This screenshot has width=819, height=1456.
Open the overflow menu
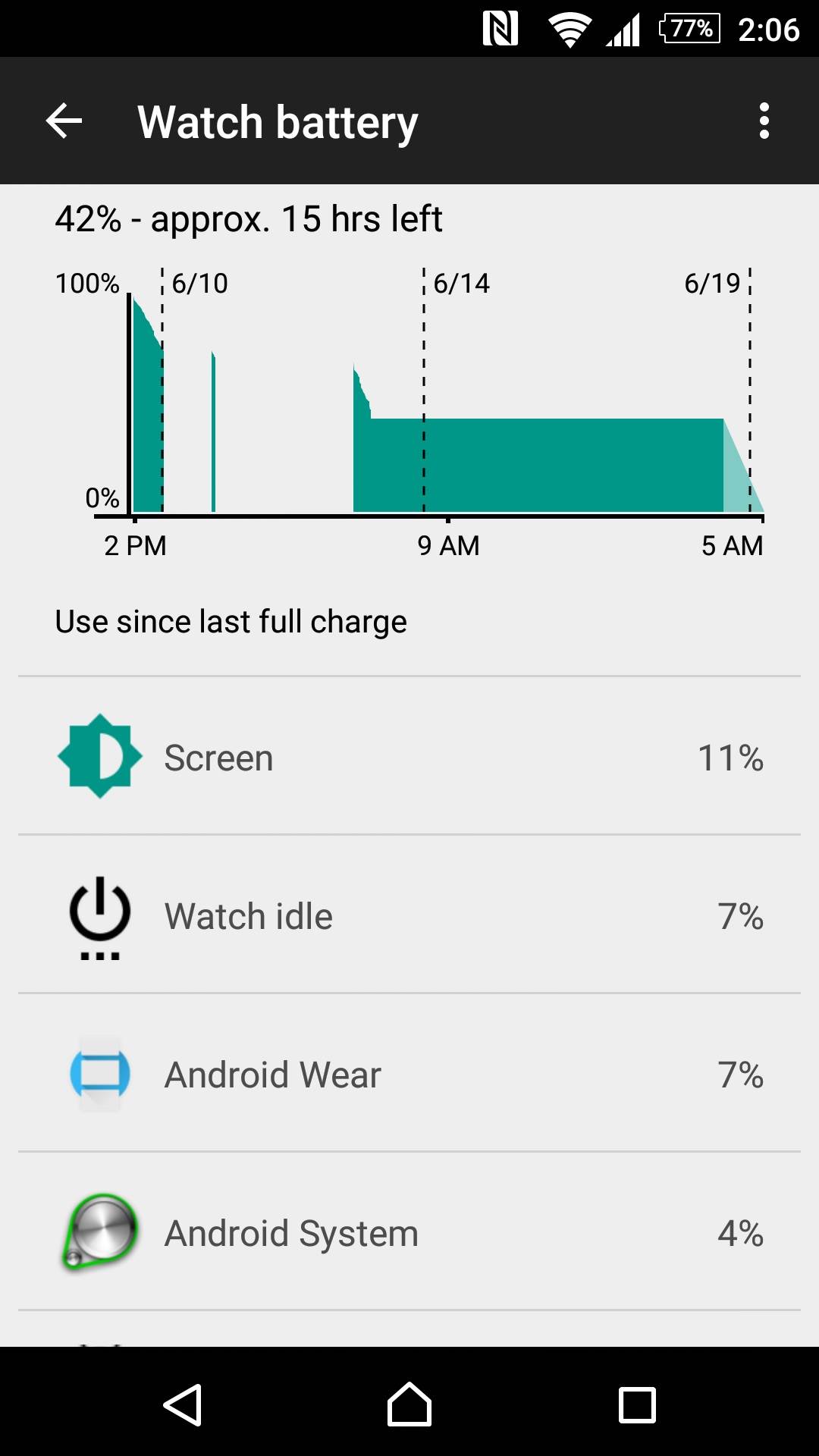(764, 121)
